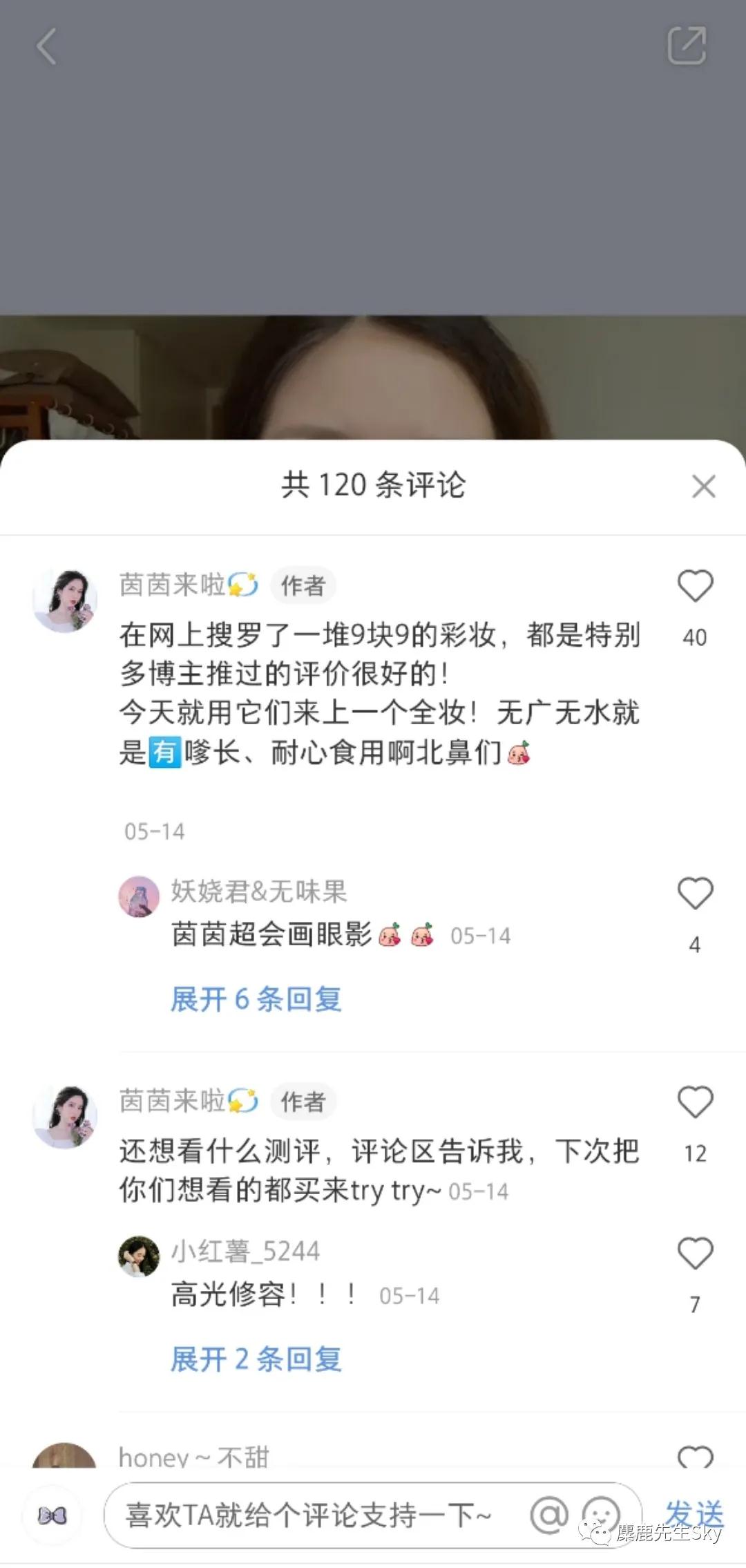The height and width of the screenshot is (1568, 746).
Task: Expand the 2 hidden replies
Action: (256, 1359)
